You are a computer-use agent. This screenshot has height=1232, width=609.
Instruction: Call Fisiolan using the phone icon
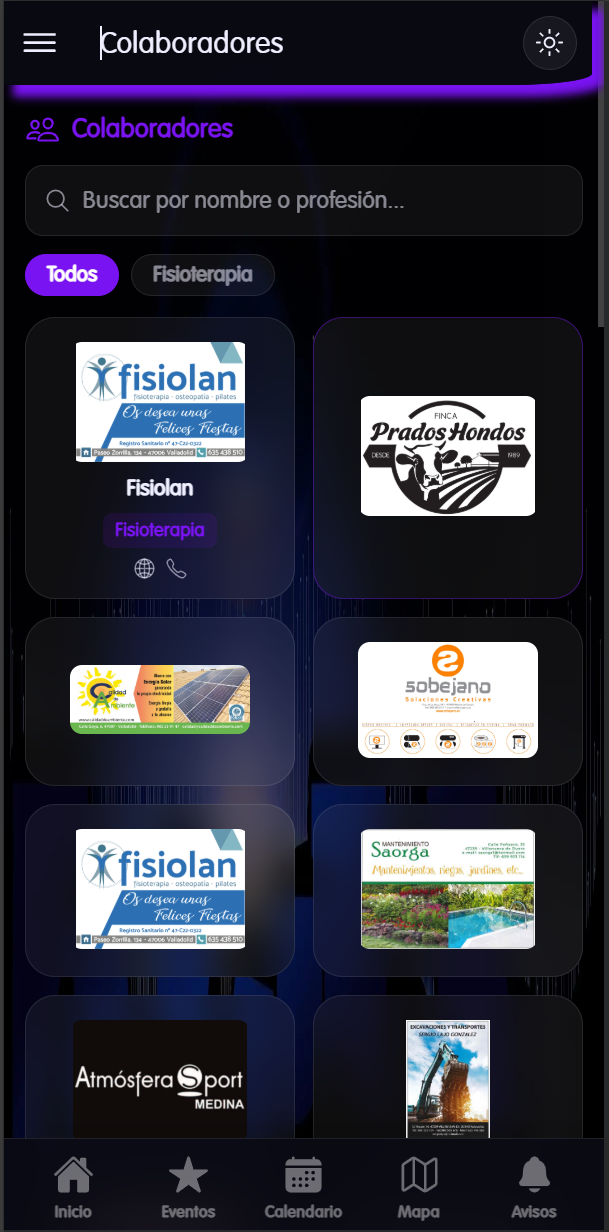coord(176,569)
